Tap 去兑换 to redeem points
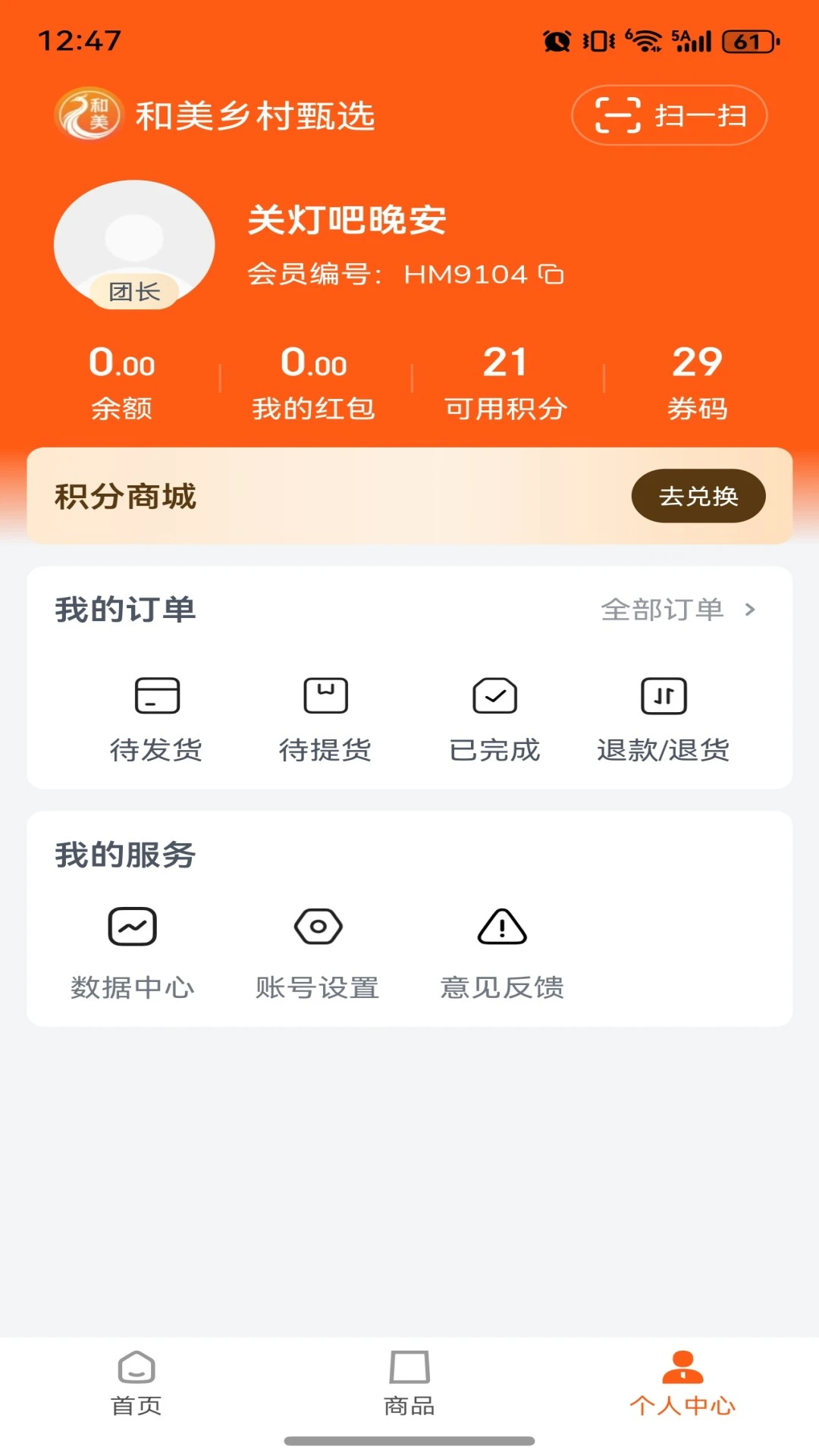The width and height of the screenshot is (819, 1456). click(x=698, y=496)
